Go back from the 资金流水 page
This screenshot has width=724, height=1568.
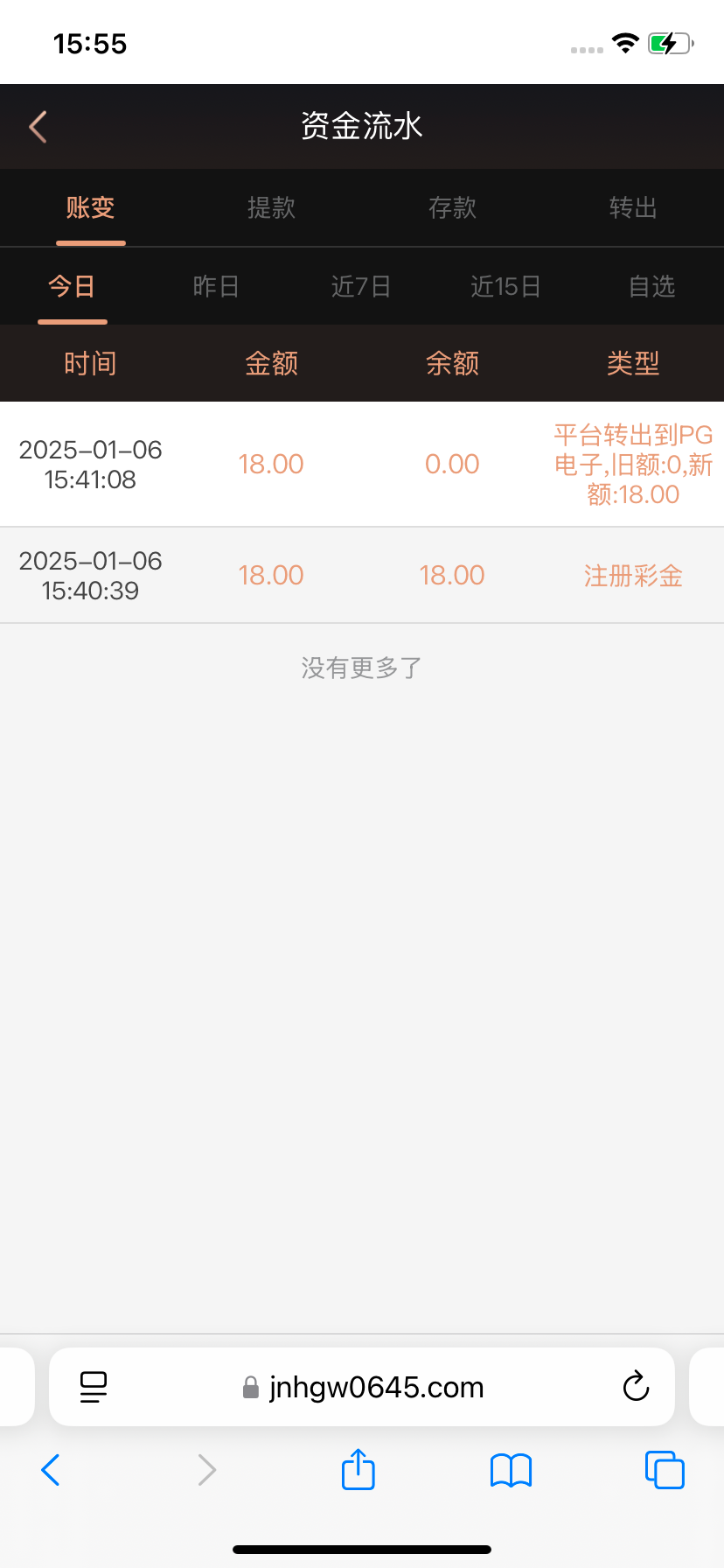coord(38,127)
